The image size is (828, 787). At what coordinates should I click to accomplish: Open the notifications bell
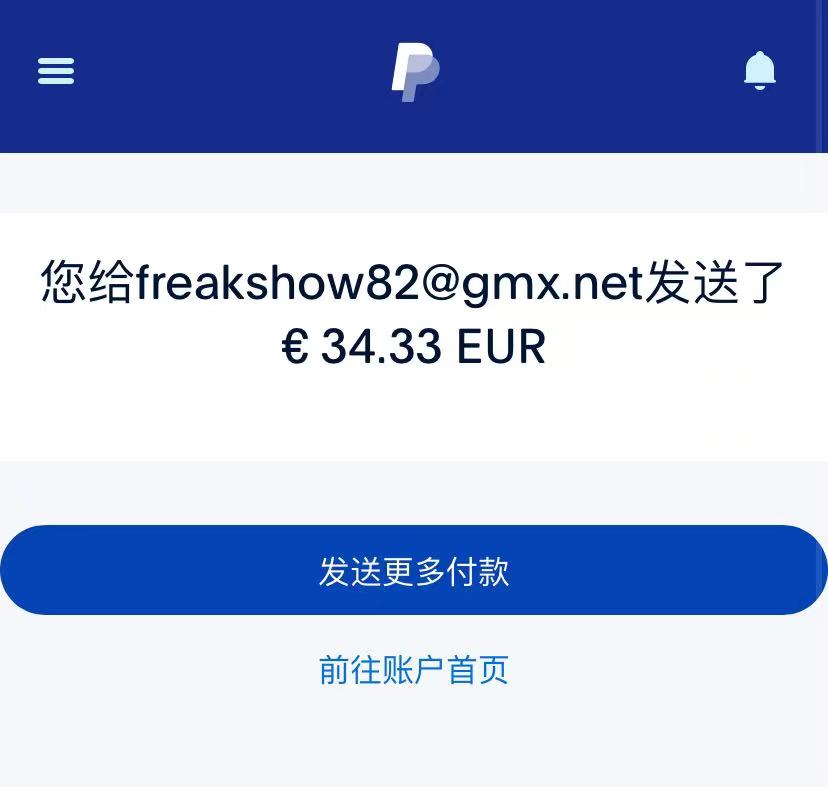(760, 70)
